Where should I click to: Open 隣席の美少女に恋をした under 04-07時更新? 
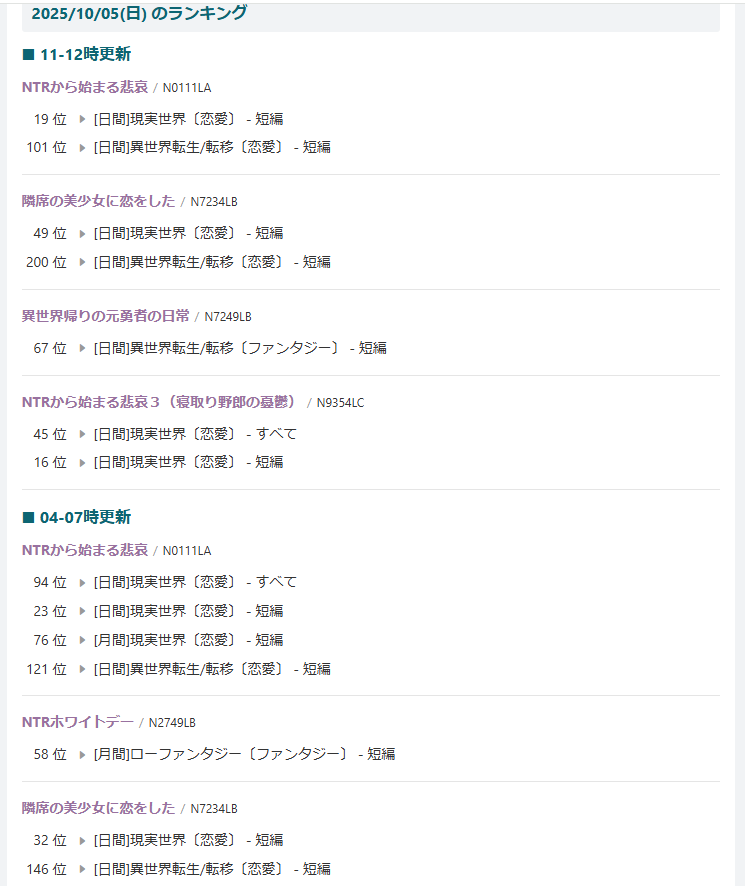click(98, 808)
